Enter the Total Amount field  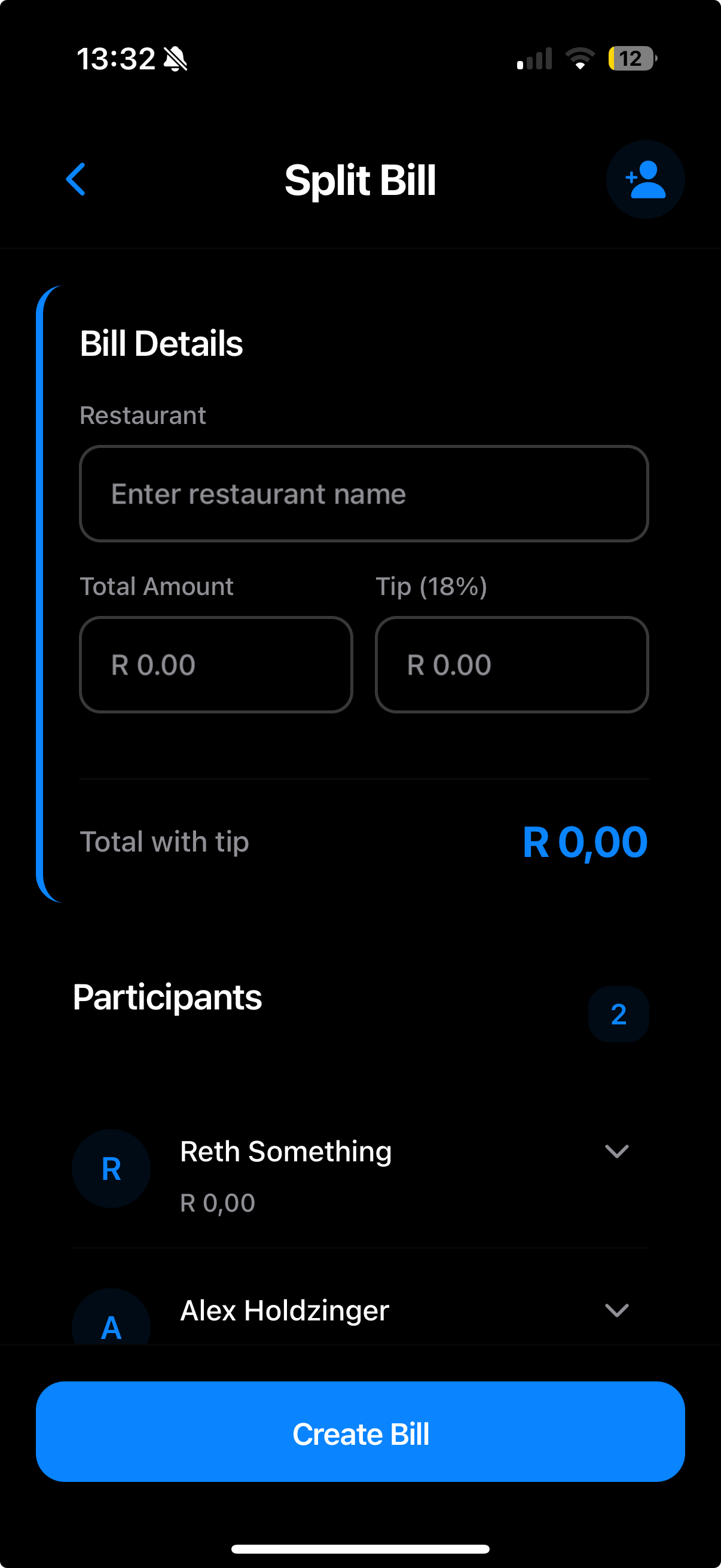[x=216, y=665]
